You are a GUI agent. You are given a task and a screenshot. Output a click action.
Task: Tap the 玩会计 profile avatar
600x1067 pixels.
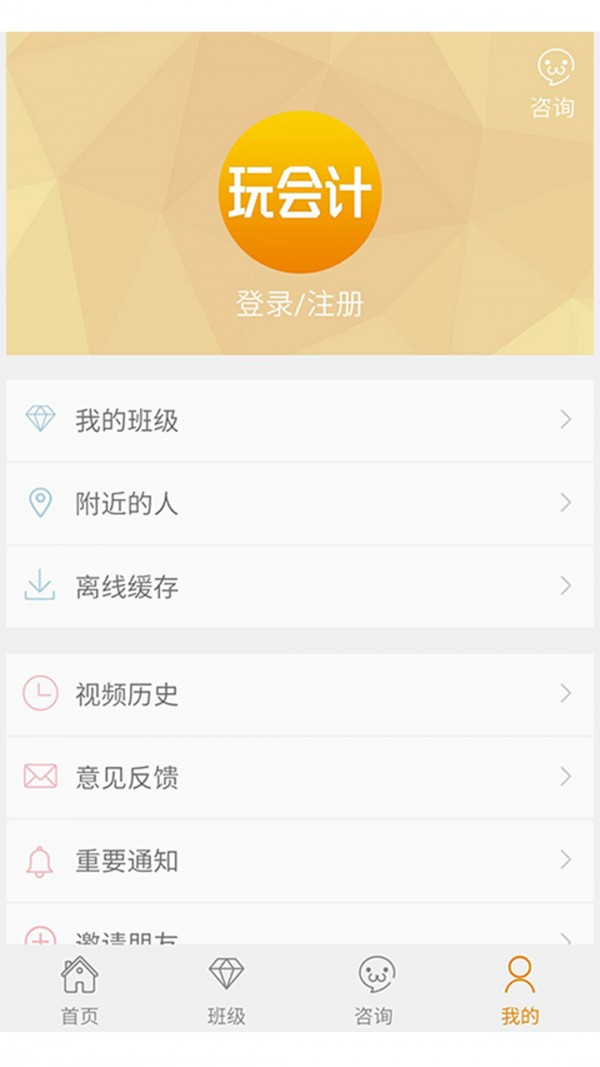[x=299, y=192]
